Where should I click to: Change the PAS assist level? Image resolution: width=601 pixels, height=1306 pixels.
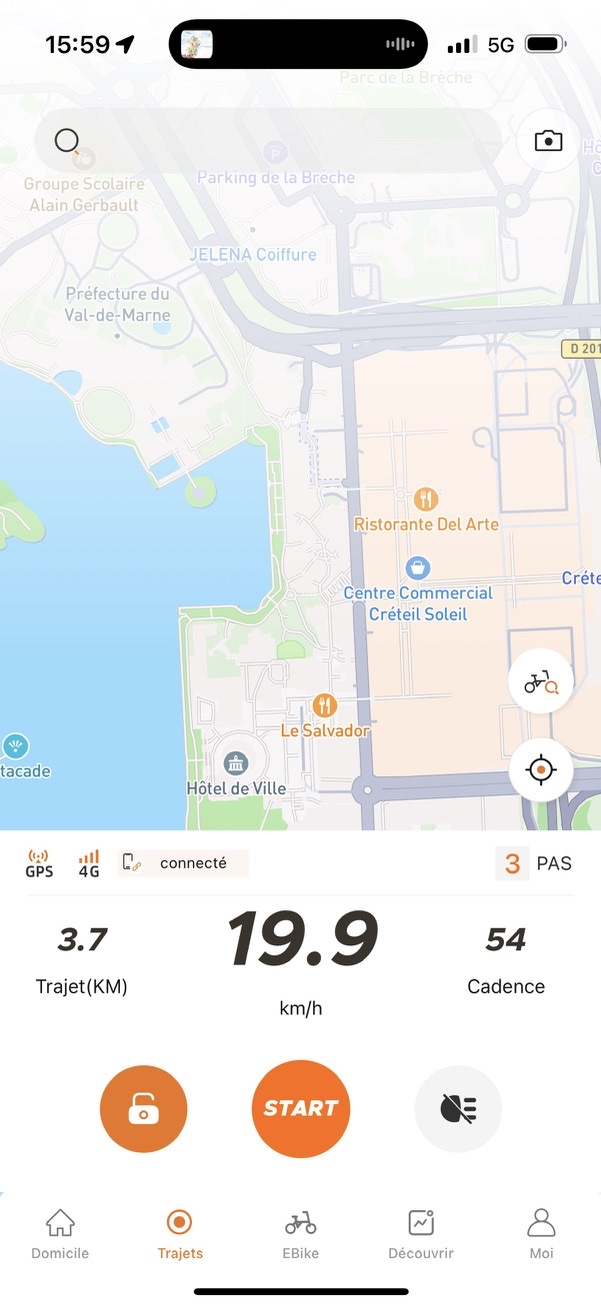click(535, 863)
